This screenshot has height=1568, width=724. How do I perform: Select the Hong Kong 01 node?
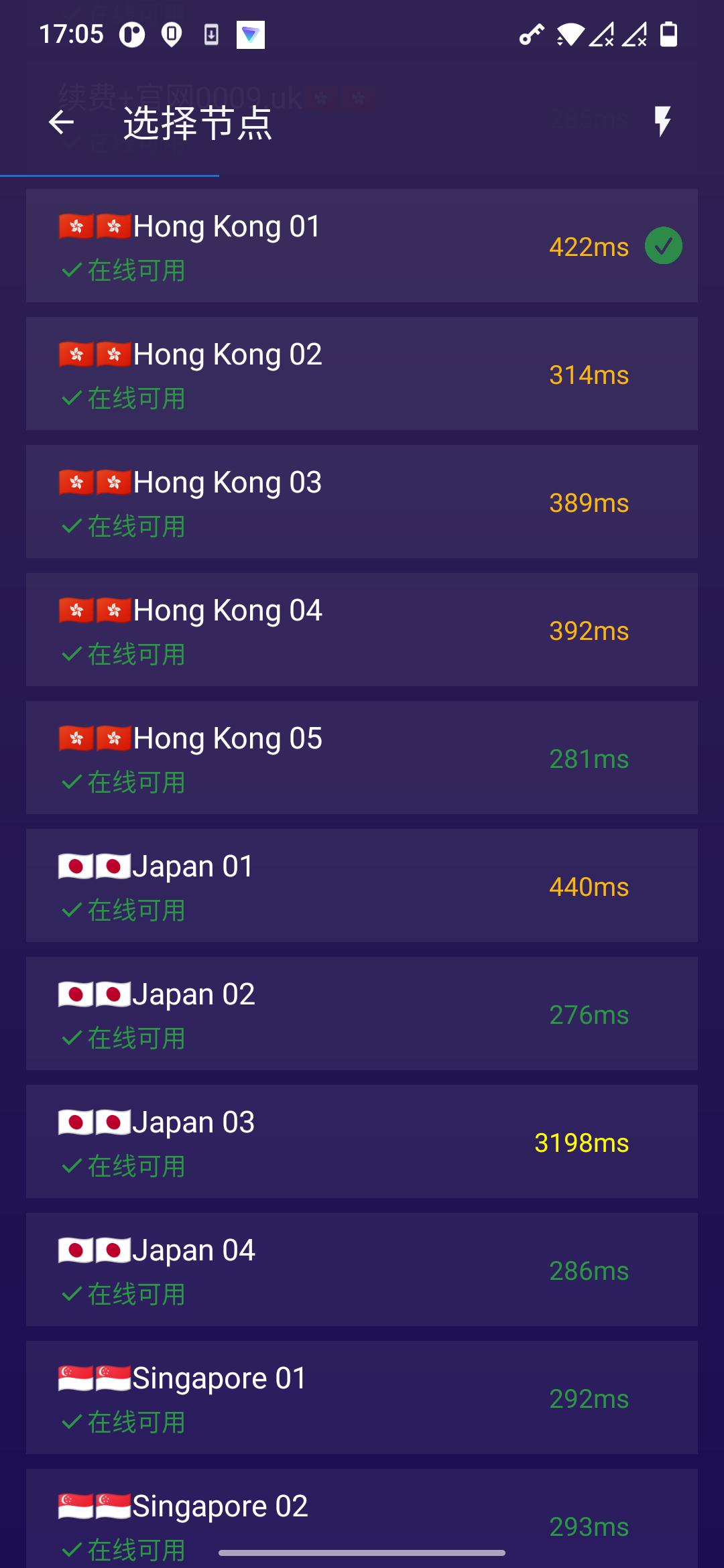[x=362, y=246]
